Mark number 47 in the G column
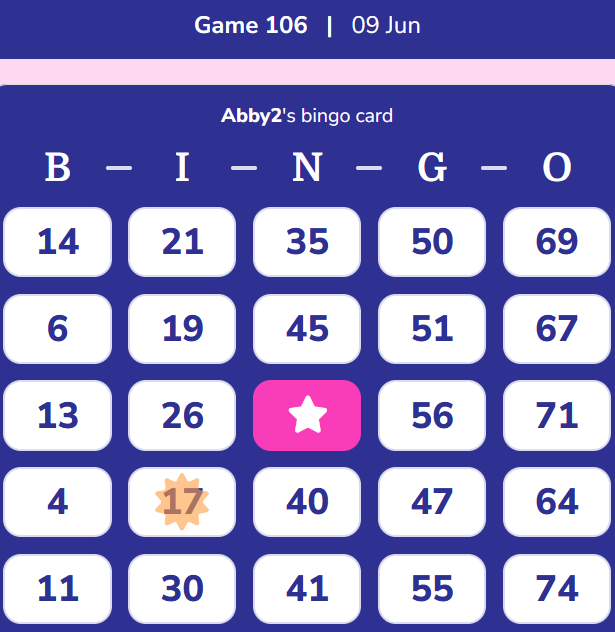Viewport: 615px width, 632px height. (x=432, y=502)
